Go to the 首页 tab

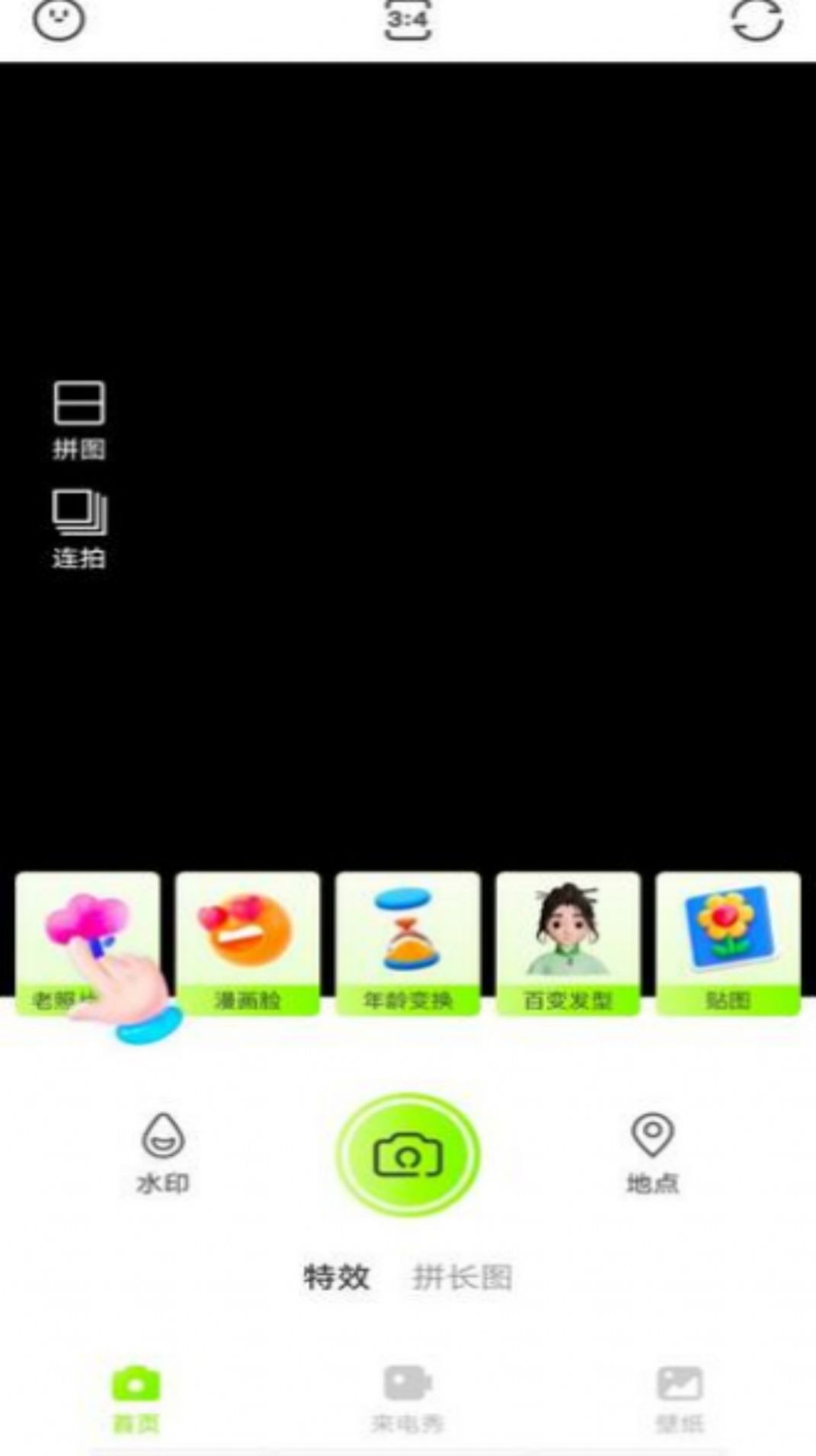136,1399
